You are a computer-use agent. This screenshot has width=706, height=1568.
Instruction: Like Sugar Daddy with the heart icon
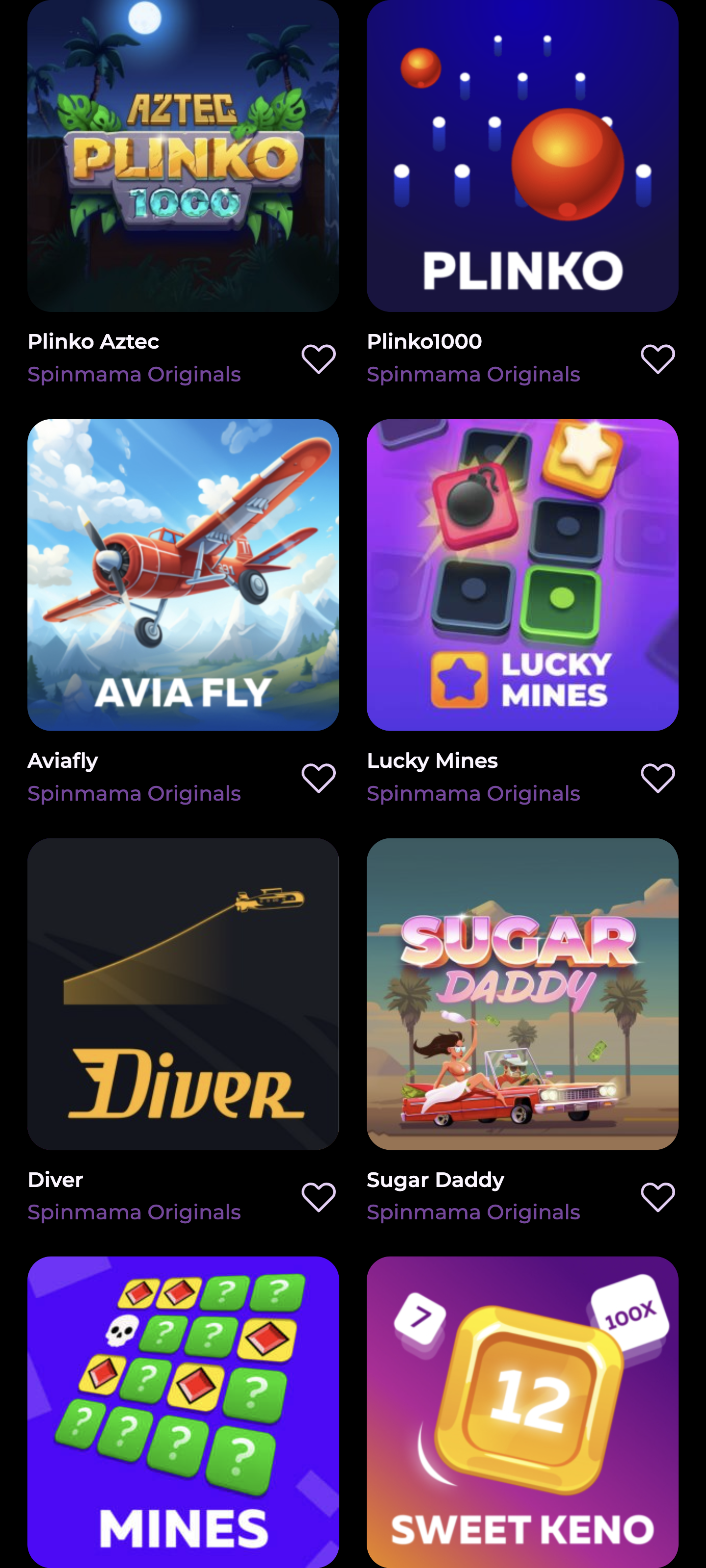[x=658, y=1197]
